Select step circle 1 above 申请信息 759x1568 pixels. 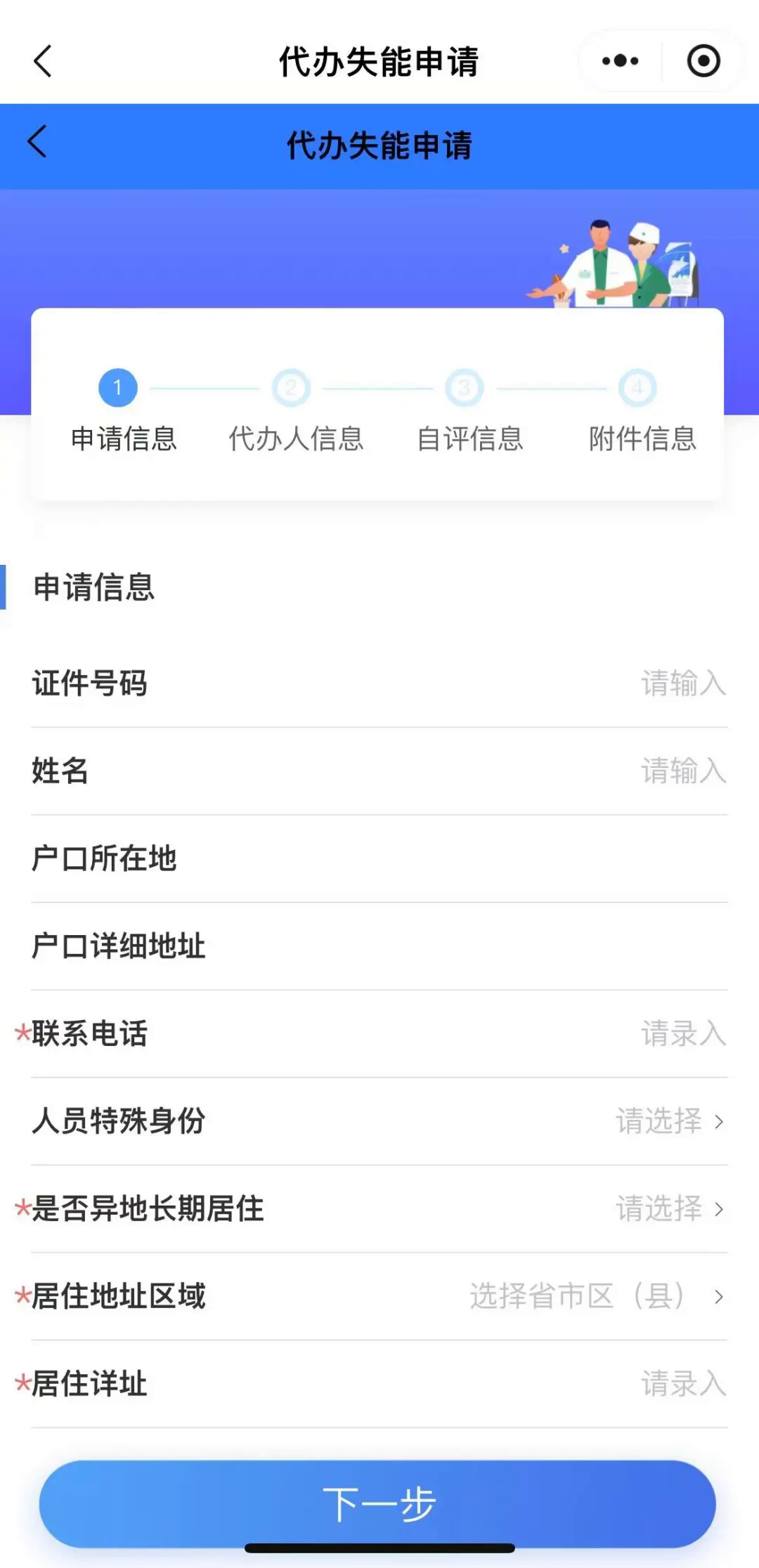117,388
